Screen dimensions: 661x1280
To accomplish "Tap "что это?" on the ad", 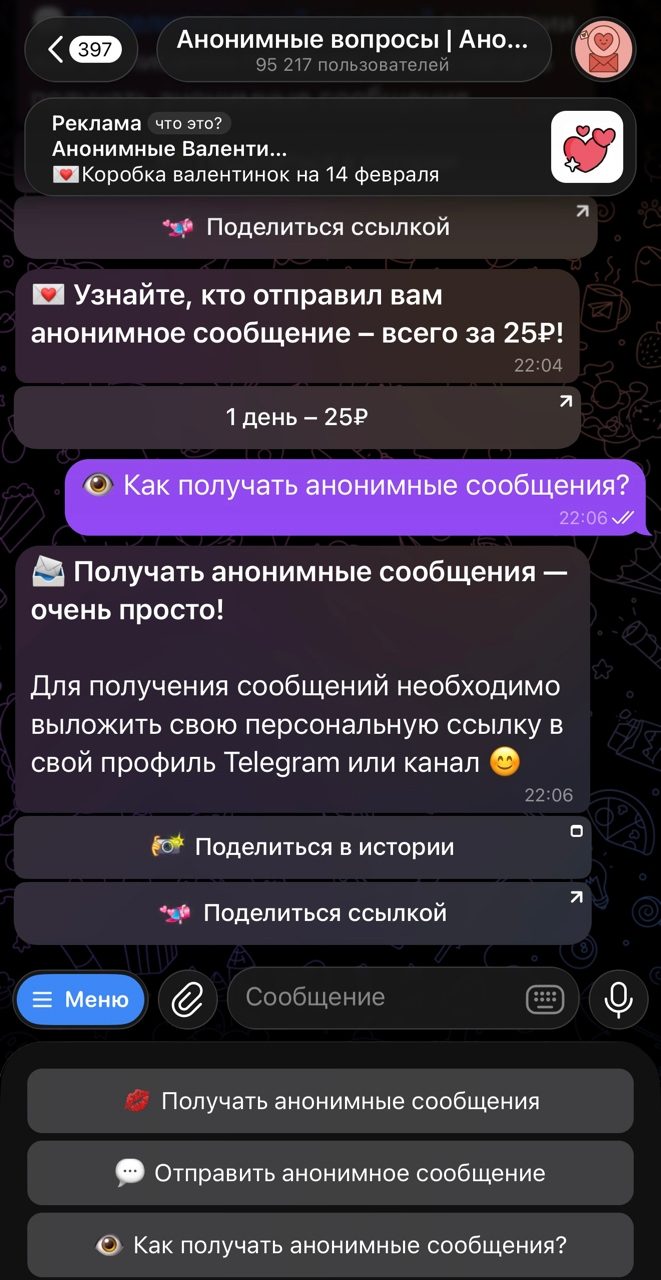I will click(189, 124).
